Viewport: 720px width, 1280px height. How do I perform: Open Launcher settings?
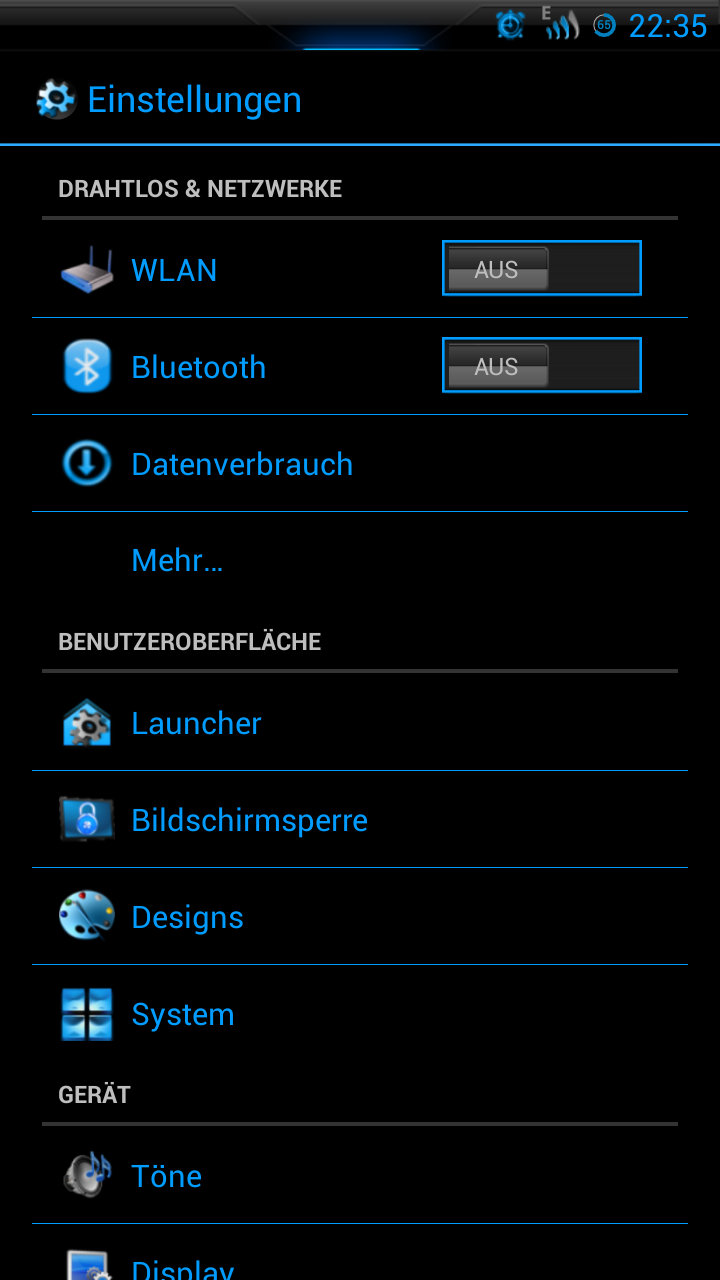[x=196, y=723]
